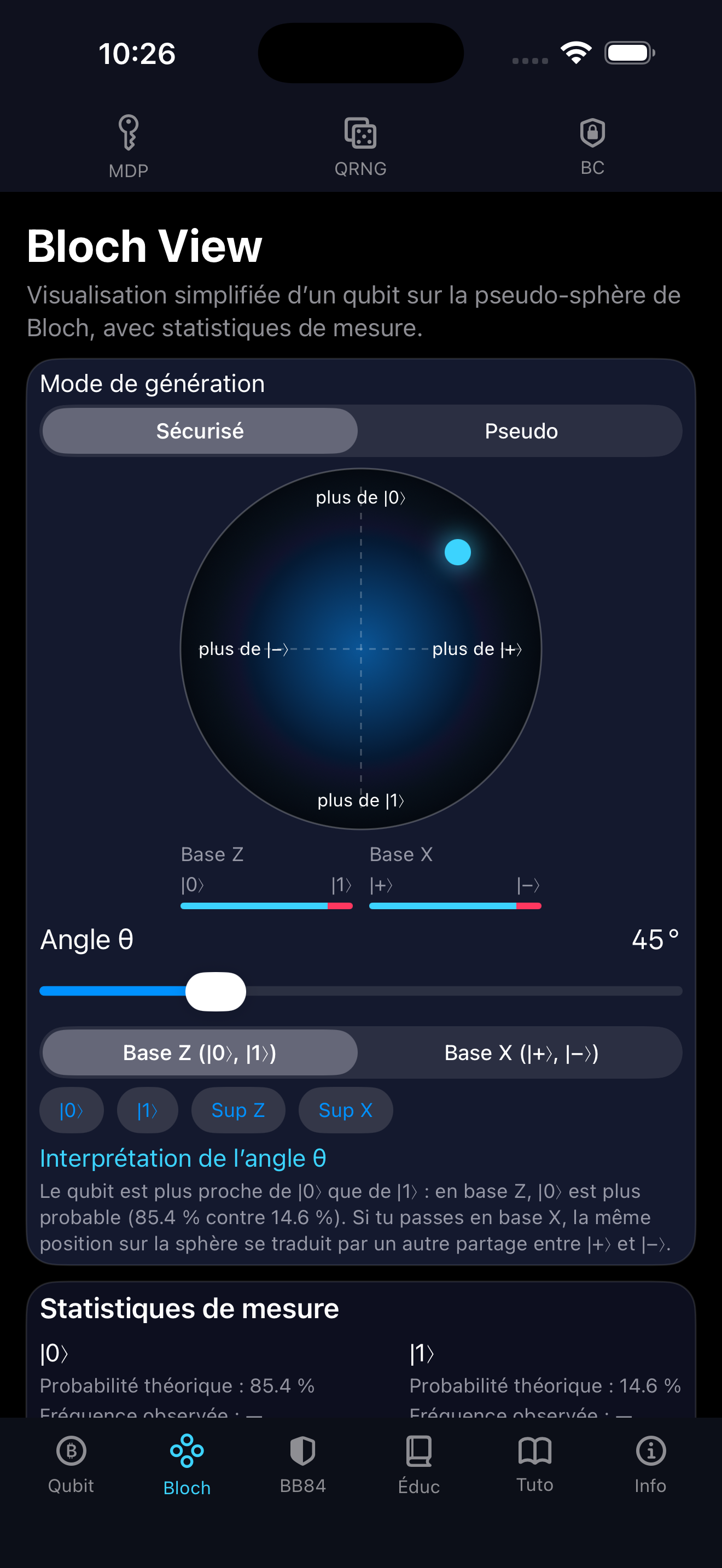Screen dimensions: 722x1568
Task: Select the Bloch tab in bottom bar
Action: pyautogui.click(x=187, y=1465)
